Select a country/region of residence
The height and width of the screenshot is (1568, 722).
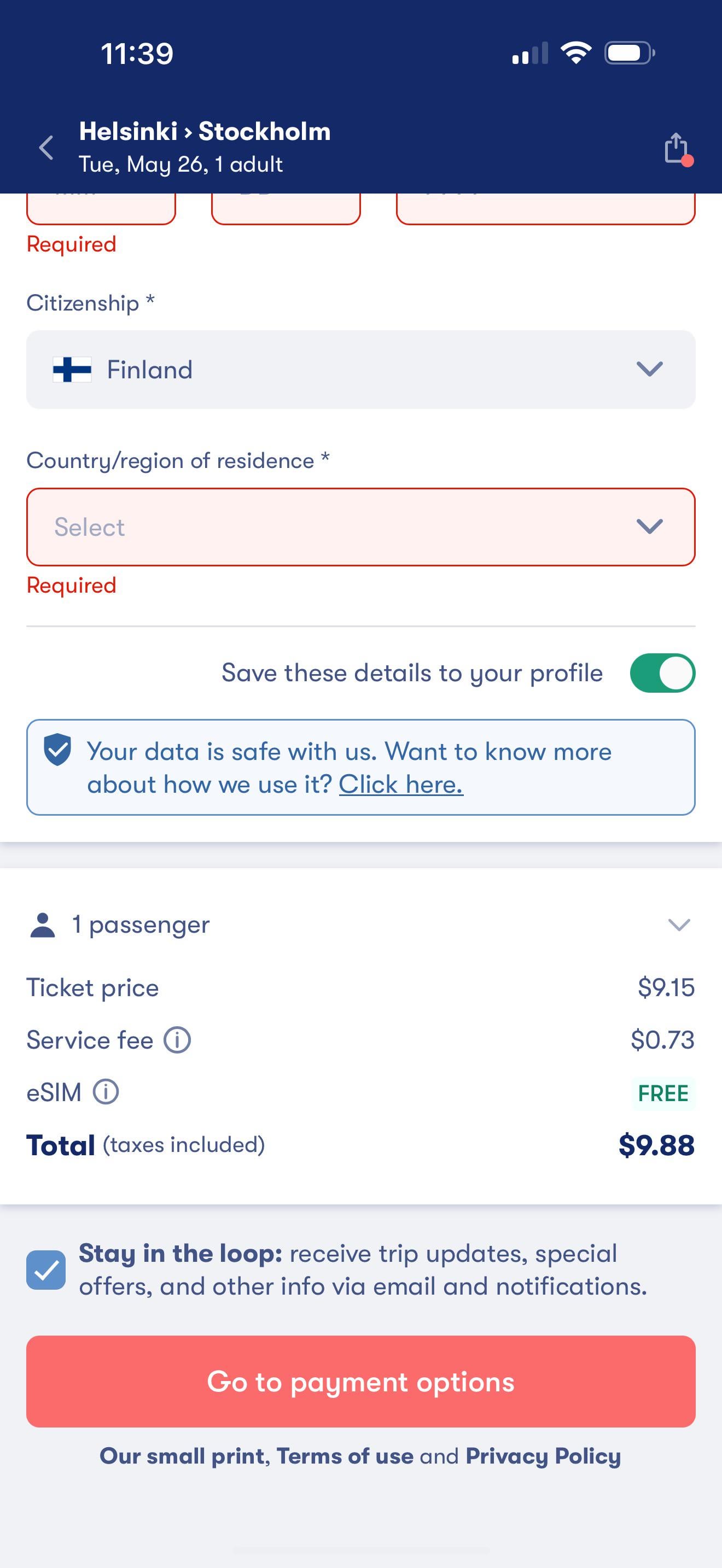coord(360,526)
